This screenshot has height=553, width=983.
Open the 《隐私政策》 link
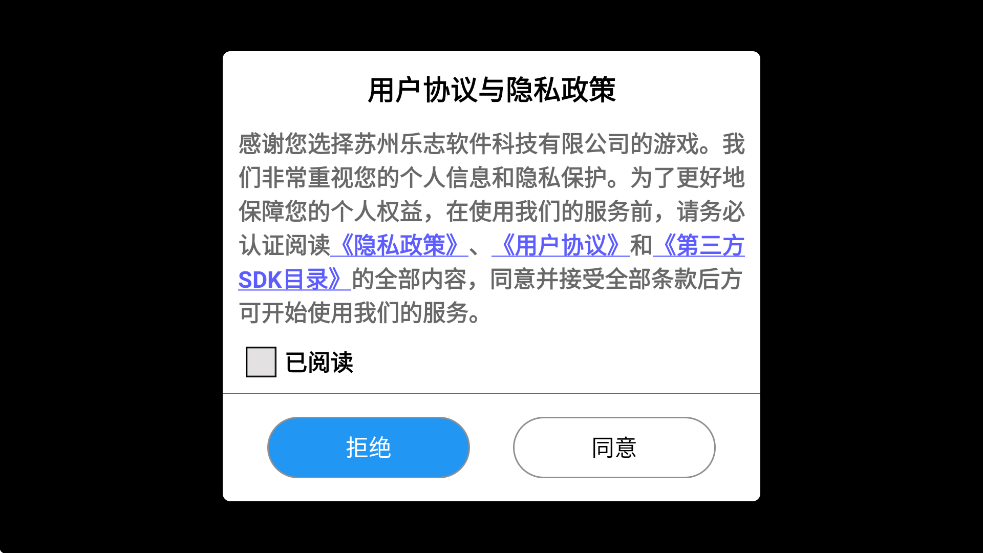point(398,246)
